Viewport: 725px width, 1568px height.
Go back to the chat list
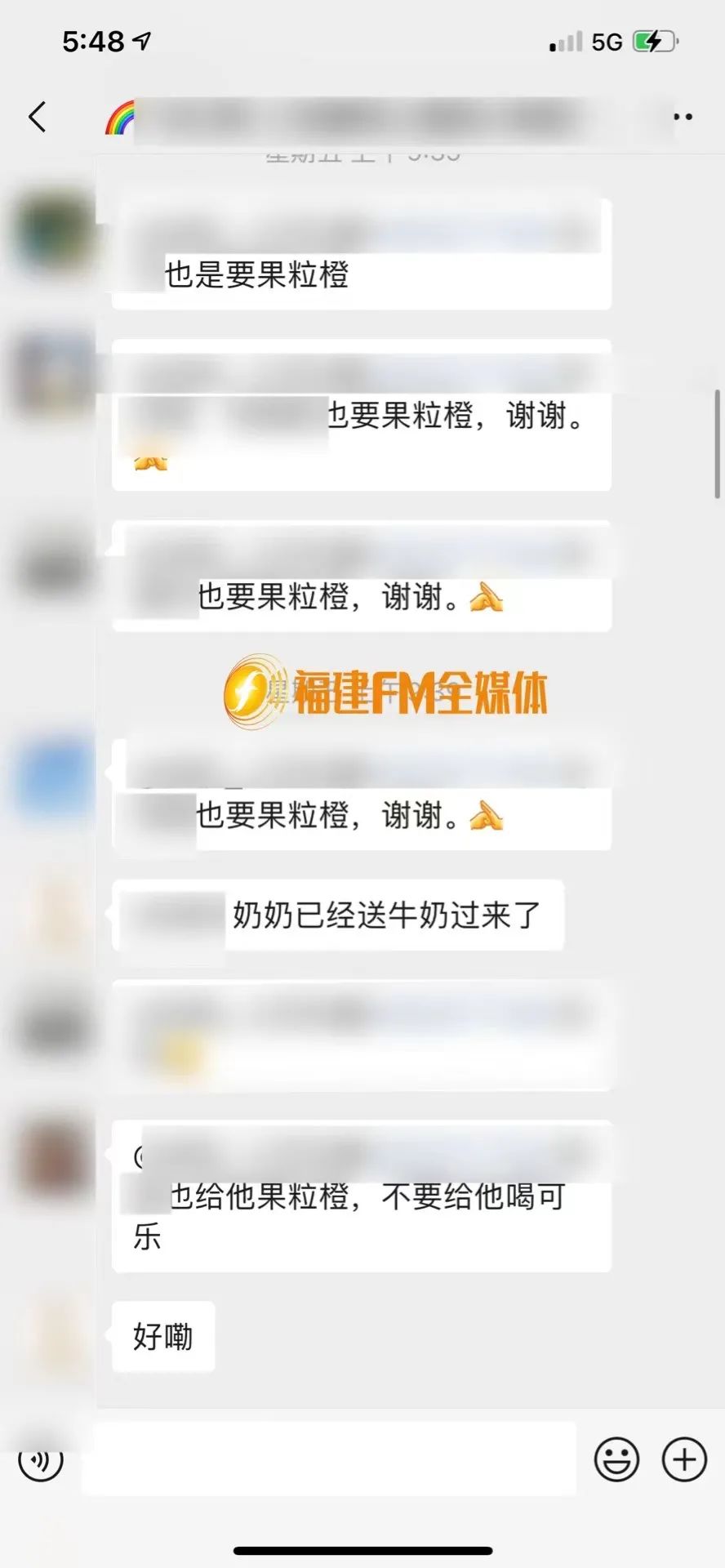(x=38, y=117)
